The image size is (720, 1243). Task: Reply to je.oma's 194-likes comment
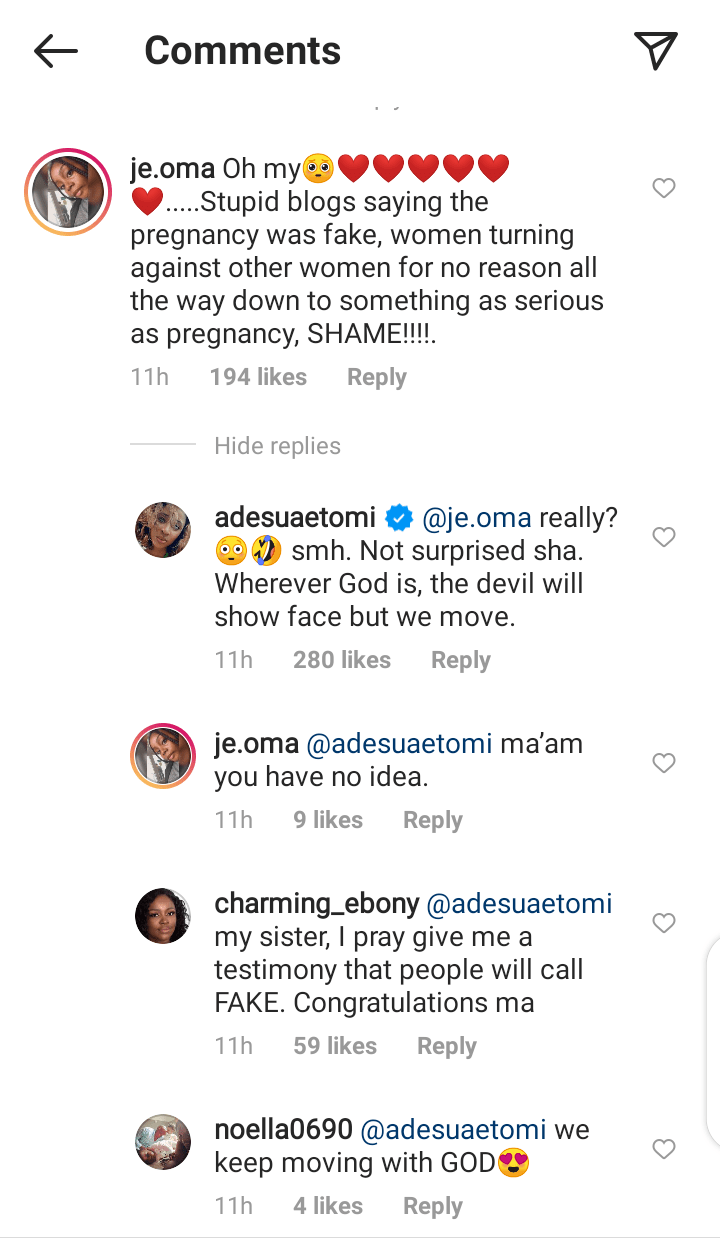376,377
